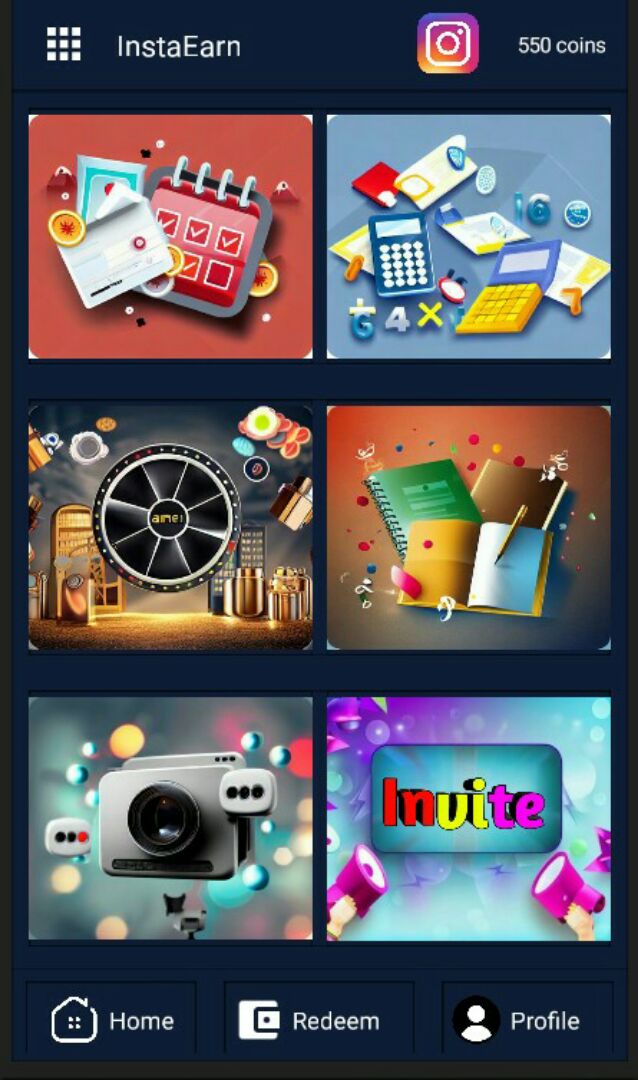Open the notebooks tile

click(468, 527)
